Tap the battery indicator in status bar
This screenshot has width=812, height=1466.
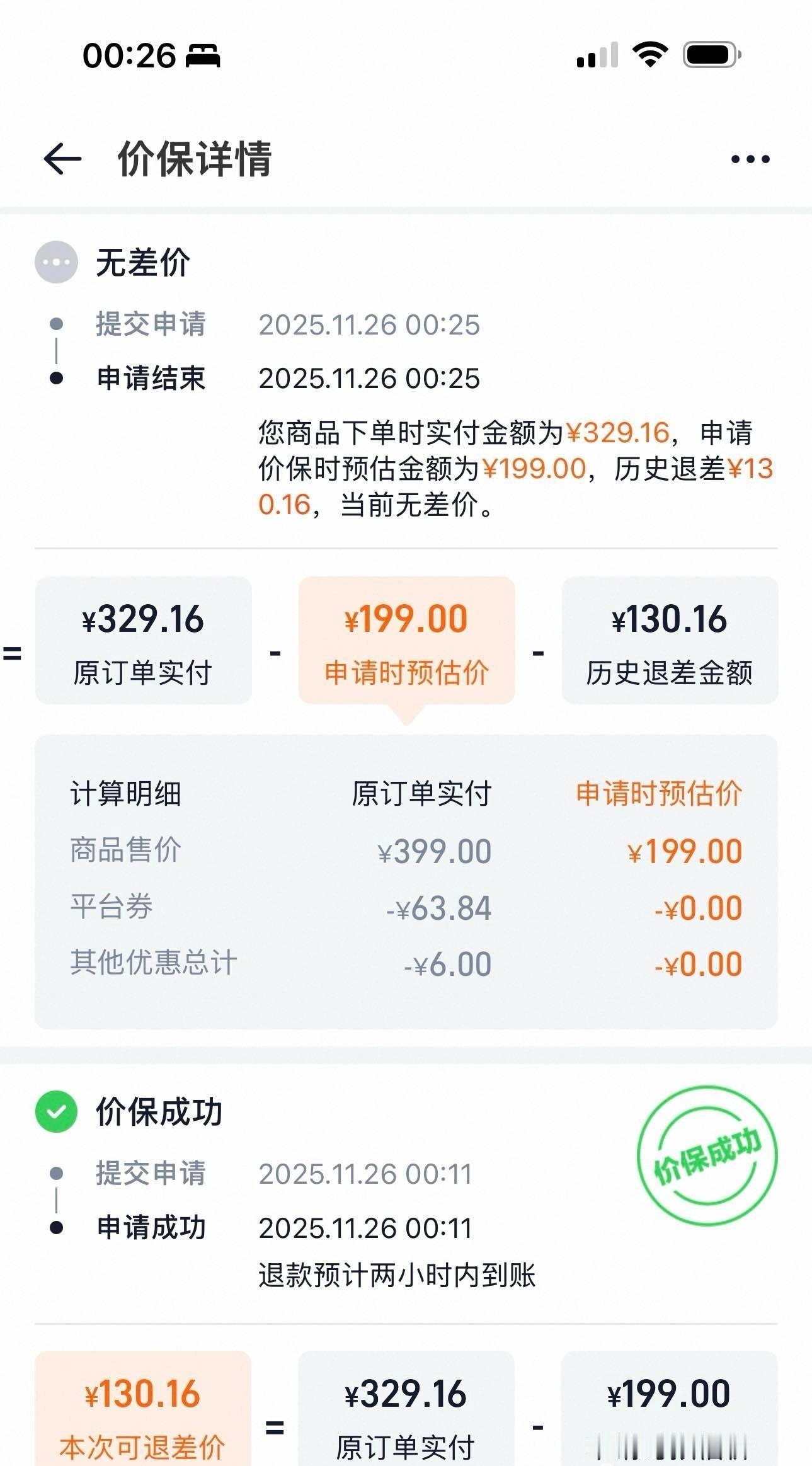pyautogui.click(x=709, y=55)
